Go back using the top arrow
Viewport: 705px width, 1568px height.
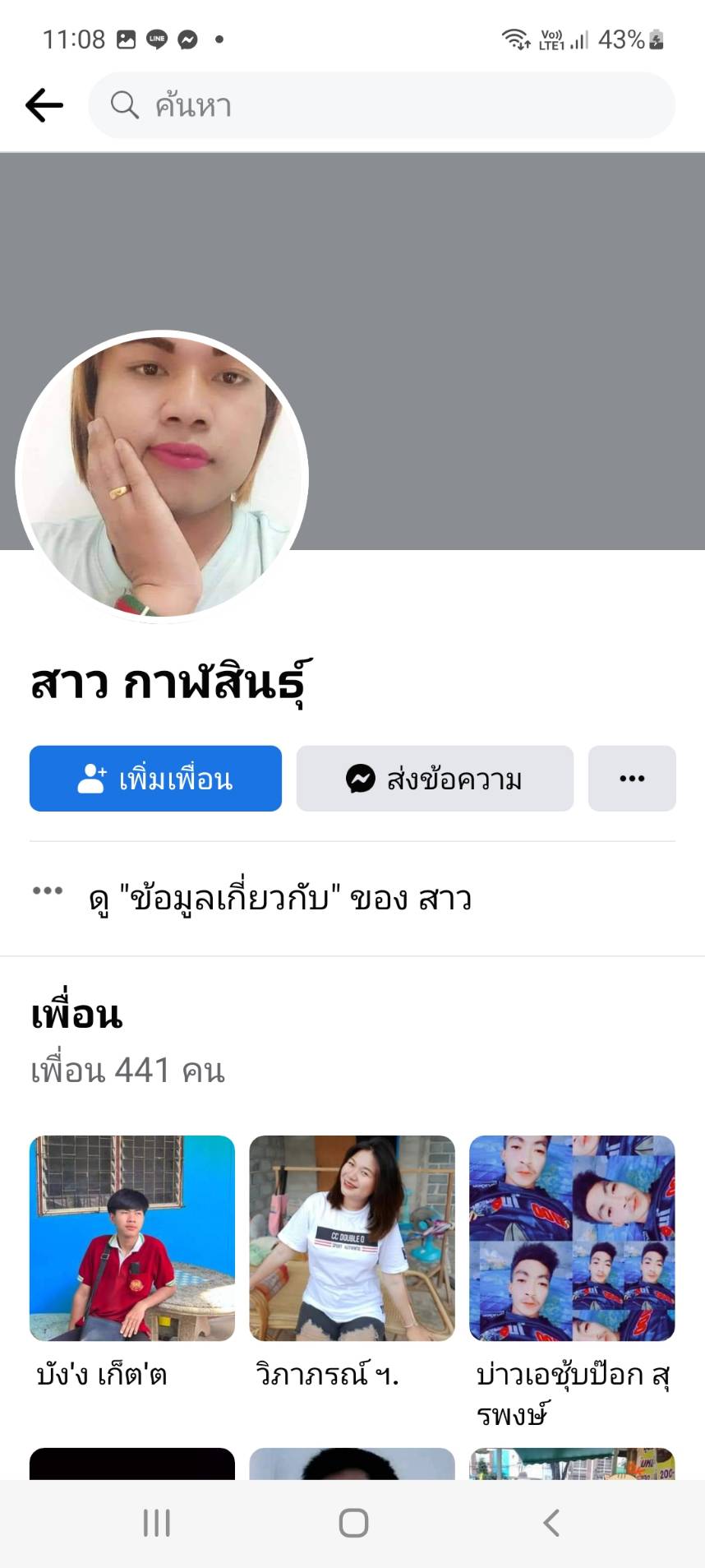point(44,105)
